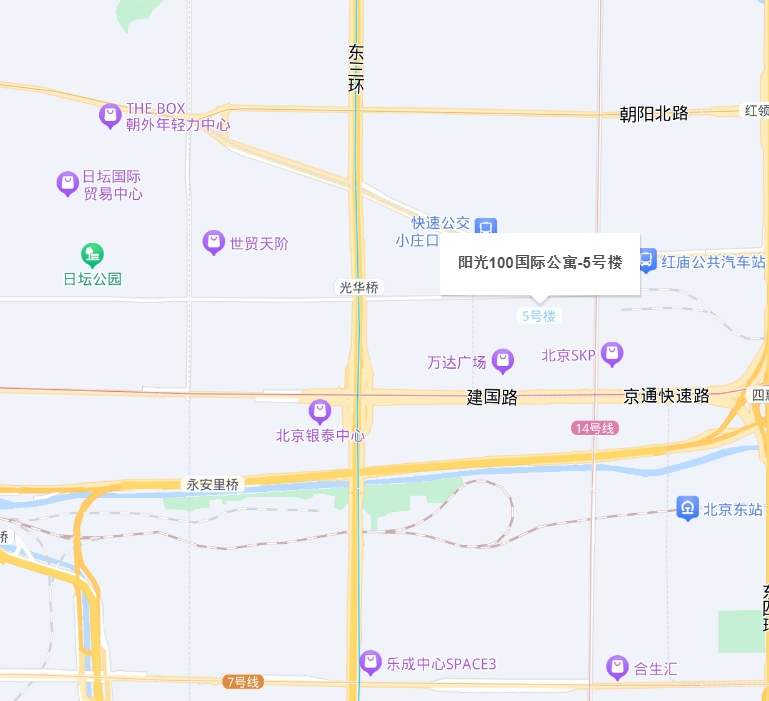Tap the 快速公交小庄口 bus stop marker

point(485,229)
